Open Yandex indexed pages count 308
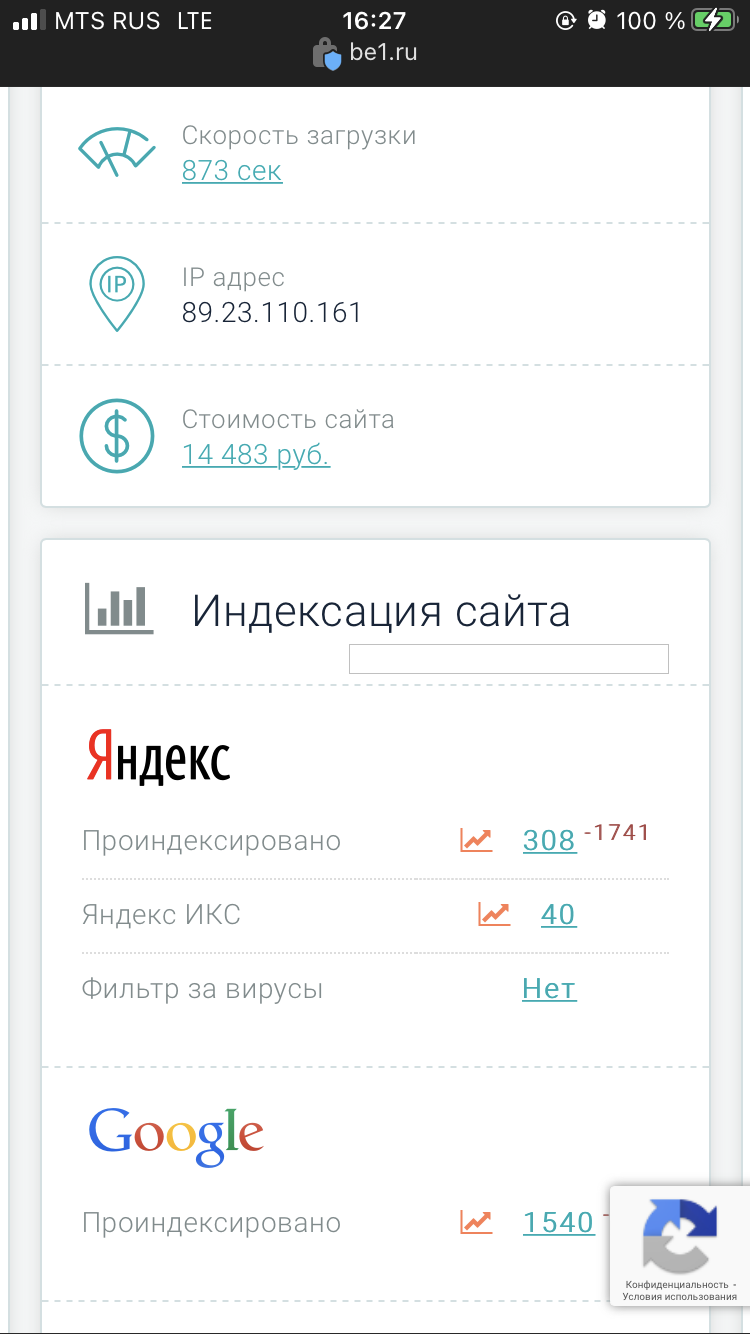The width and height of the screenshot is (750, 1334). pyautogui.click(x=549, y=840)
